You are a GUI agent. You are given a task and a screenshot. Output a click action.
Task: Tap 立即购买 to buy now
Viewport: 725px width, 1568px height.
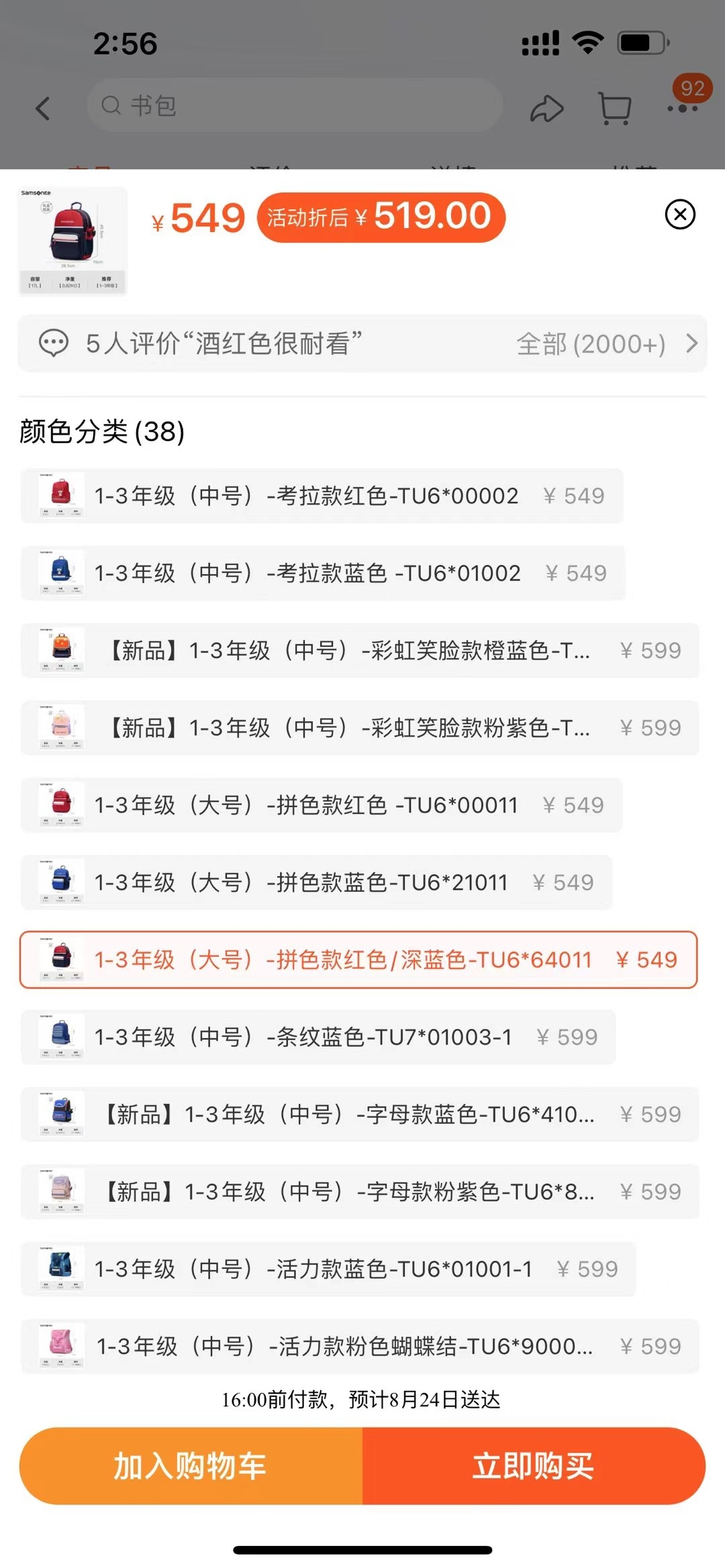(x=534, y=1466)
